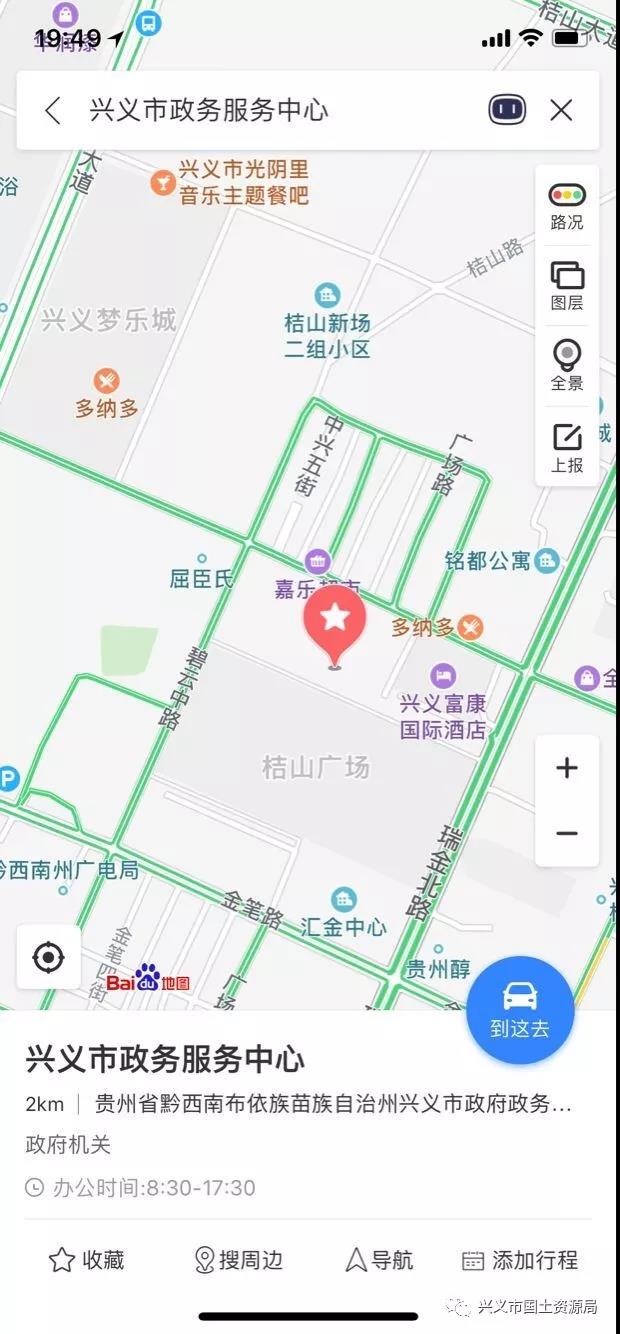Start 导航 navigation
The width and height of the screenshot is (620, 1334).
(x=379, y=1260)
